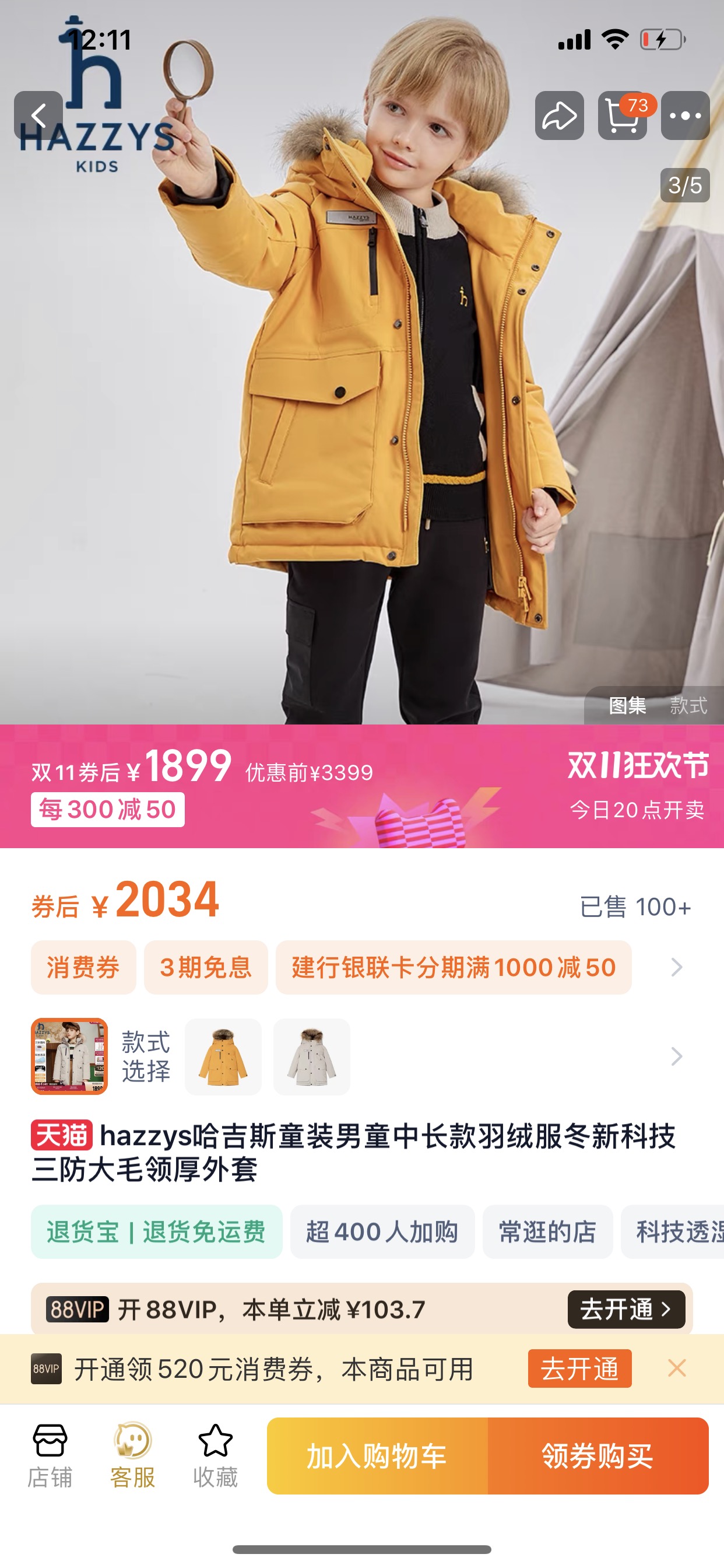
Task: Tap 加入购物车 to add to cart
Action: click(x=377, y=1455)
